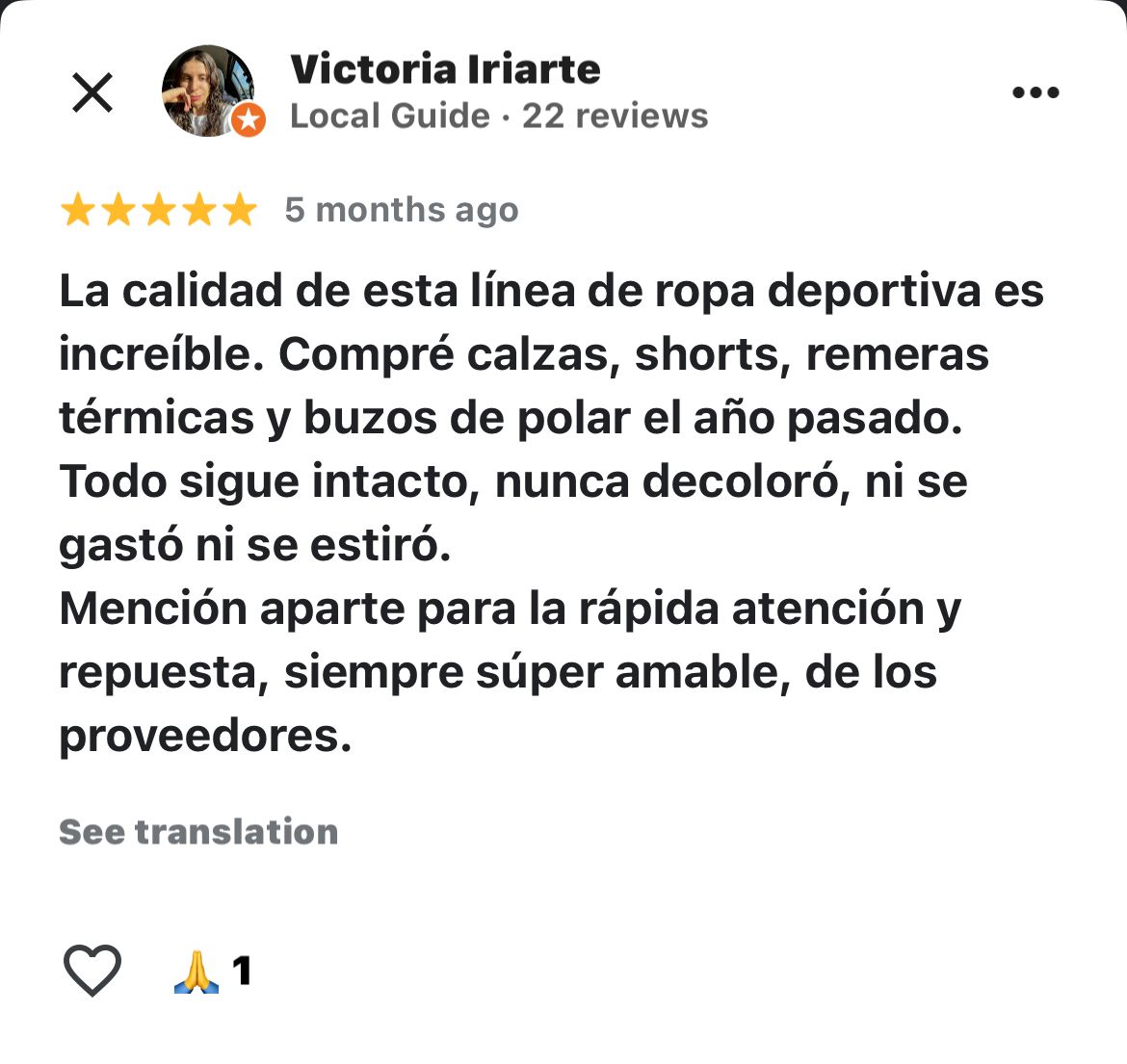Like the review with the heart icon
Screen dimensions: 1127x1064
tap(92, 970)
